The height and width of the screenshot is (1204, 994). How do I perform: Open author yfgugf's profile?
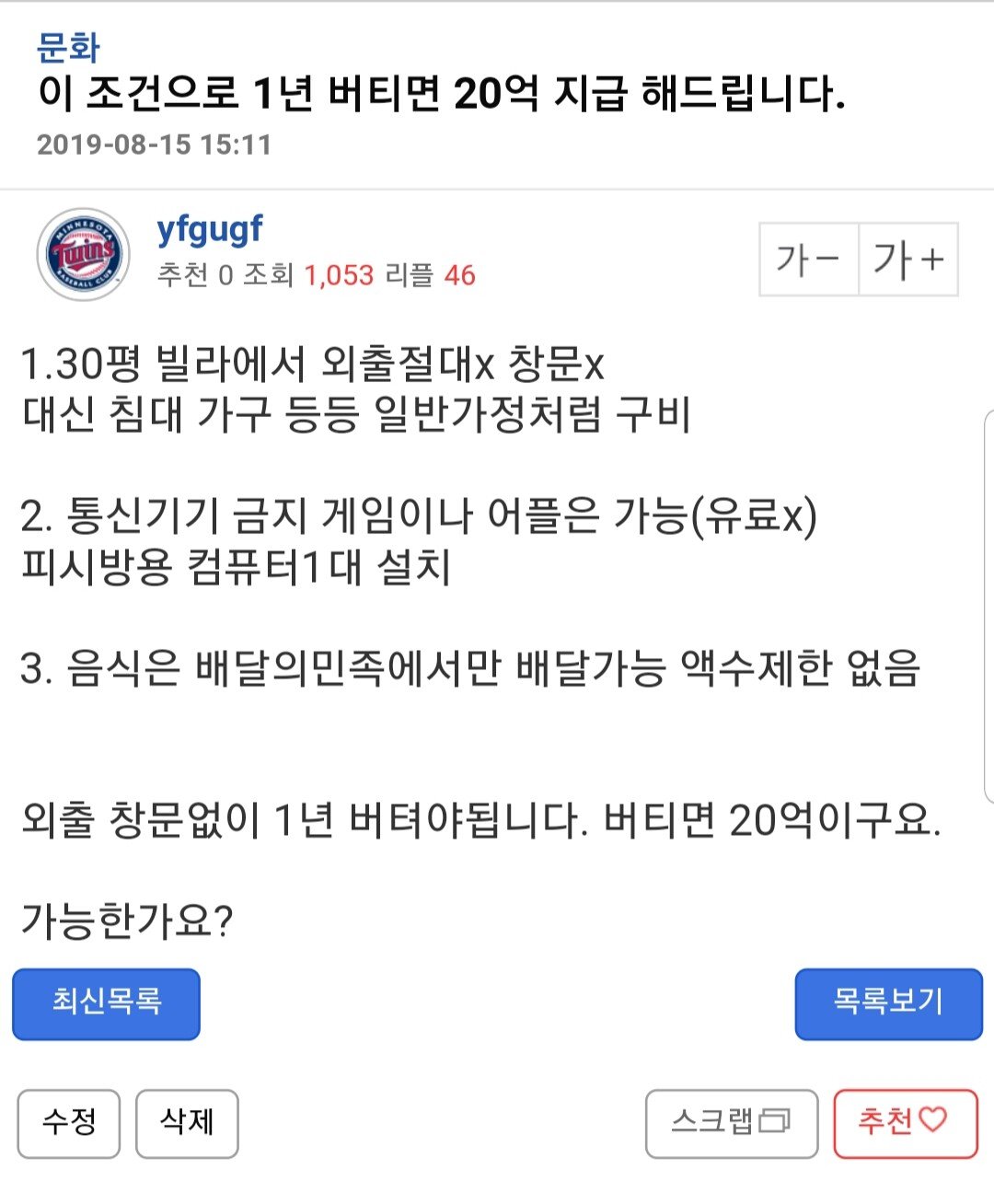point(210,229)
